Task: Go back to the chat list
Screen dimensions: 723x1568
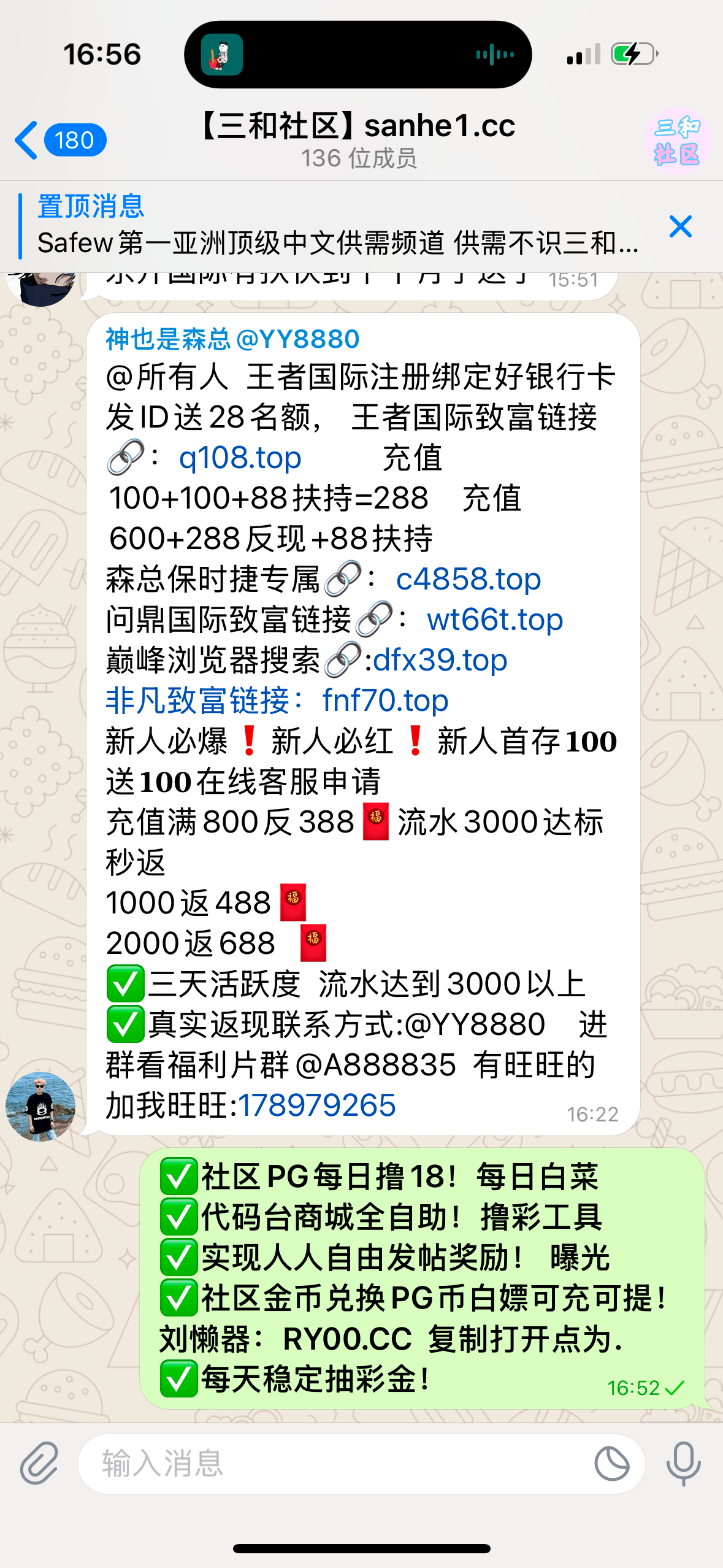Action: click(x=58, y=140)
